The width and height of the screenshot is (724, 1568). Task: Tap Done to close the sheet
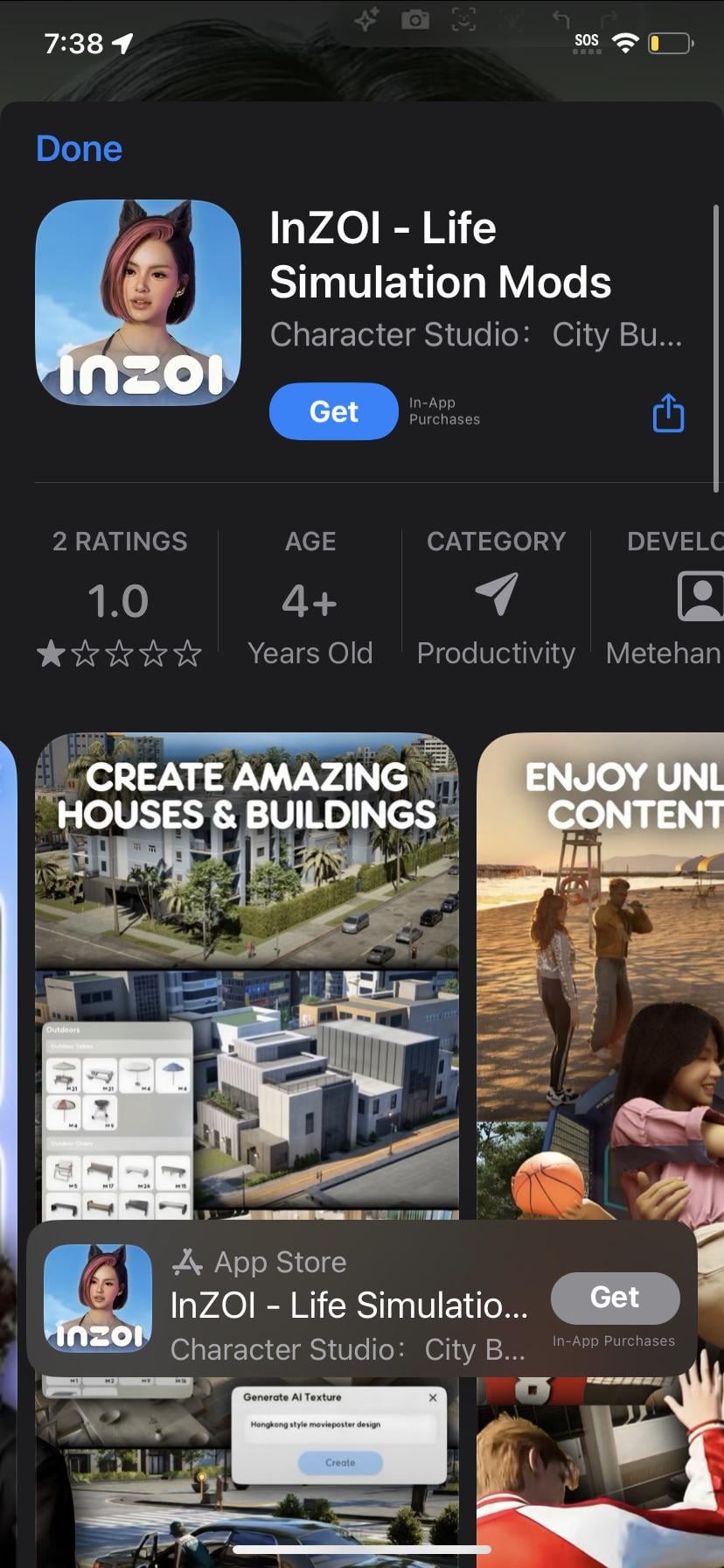pos(79,149)
